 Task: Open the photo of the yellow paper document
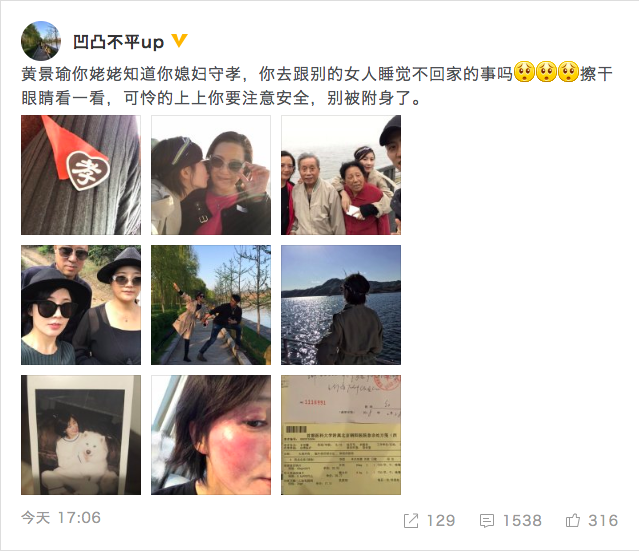click(x=341, y=435)
